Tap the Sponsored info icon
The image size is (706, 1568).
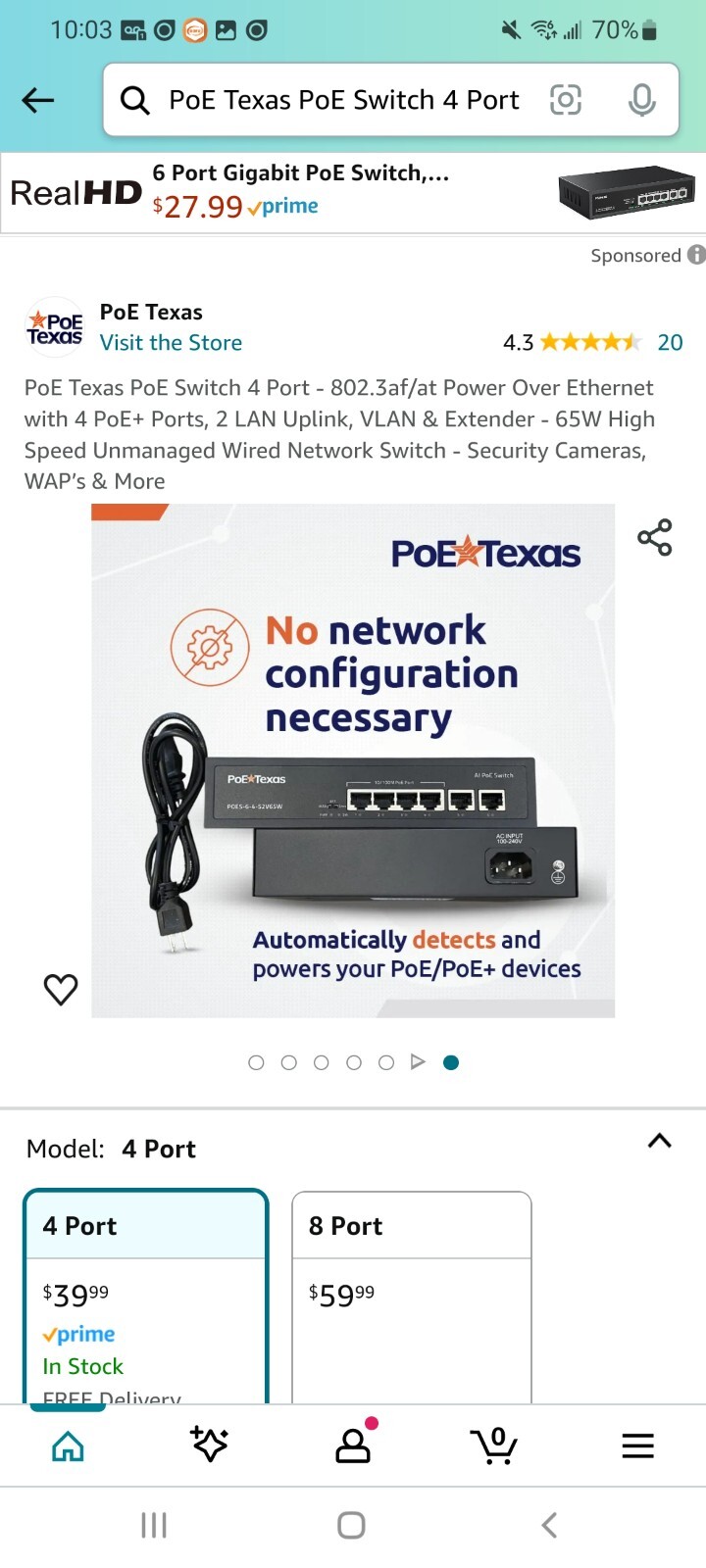point(696,255)
